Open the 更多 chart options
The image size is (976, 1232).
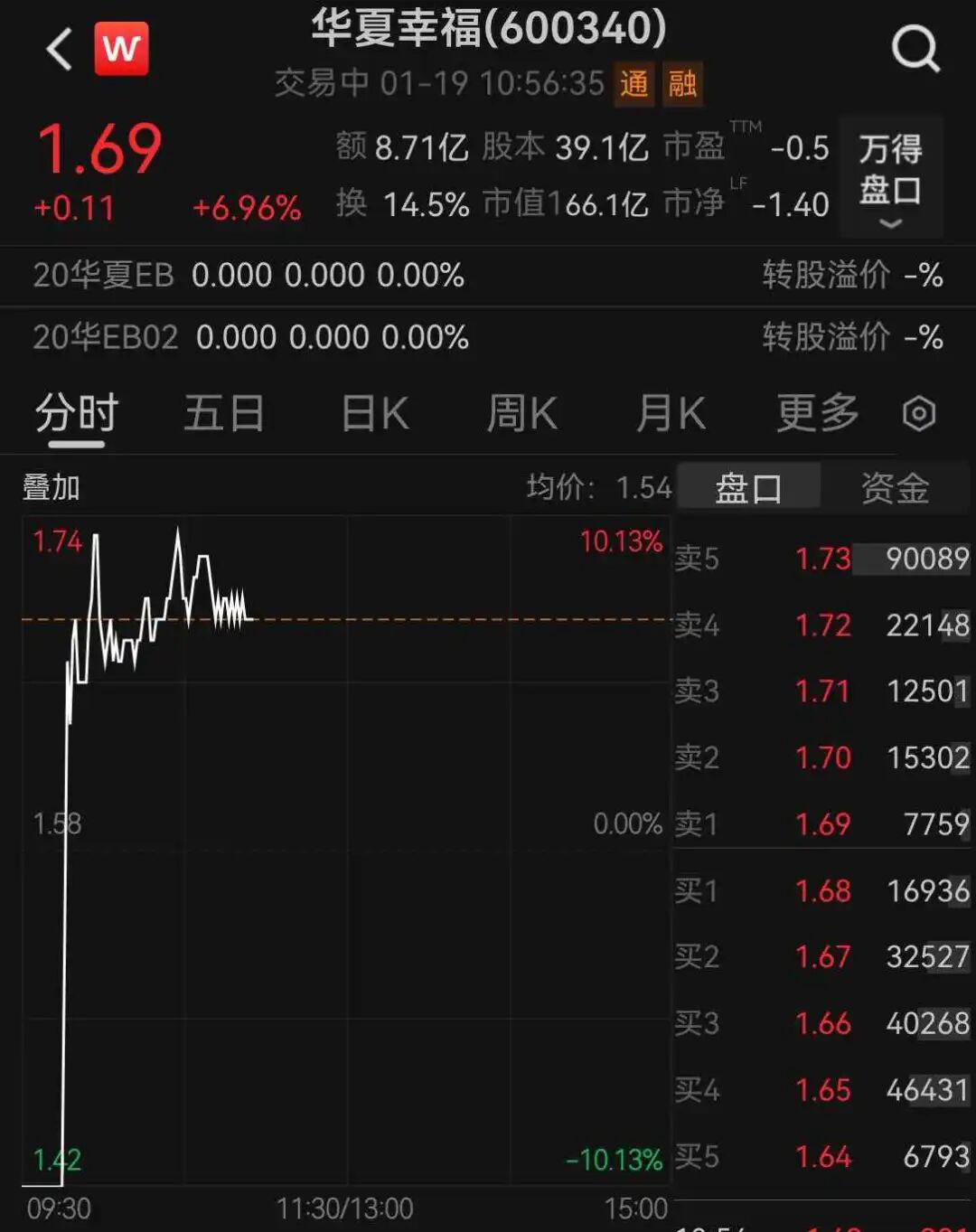pos(818,414)
